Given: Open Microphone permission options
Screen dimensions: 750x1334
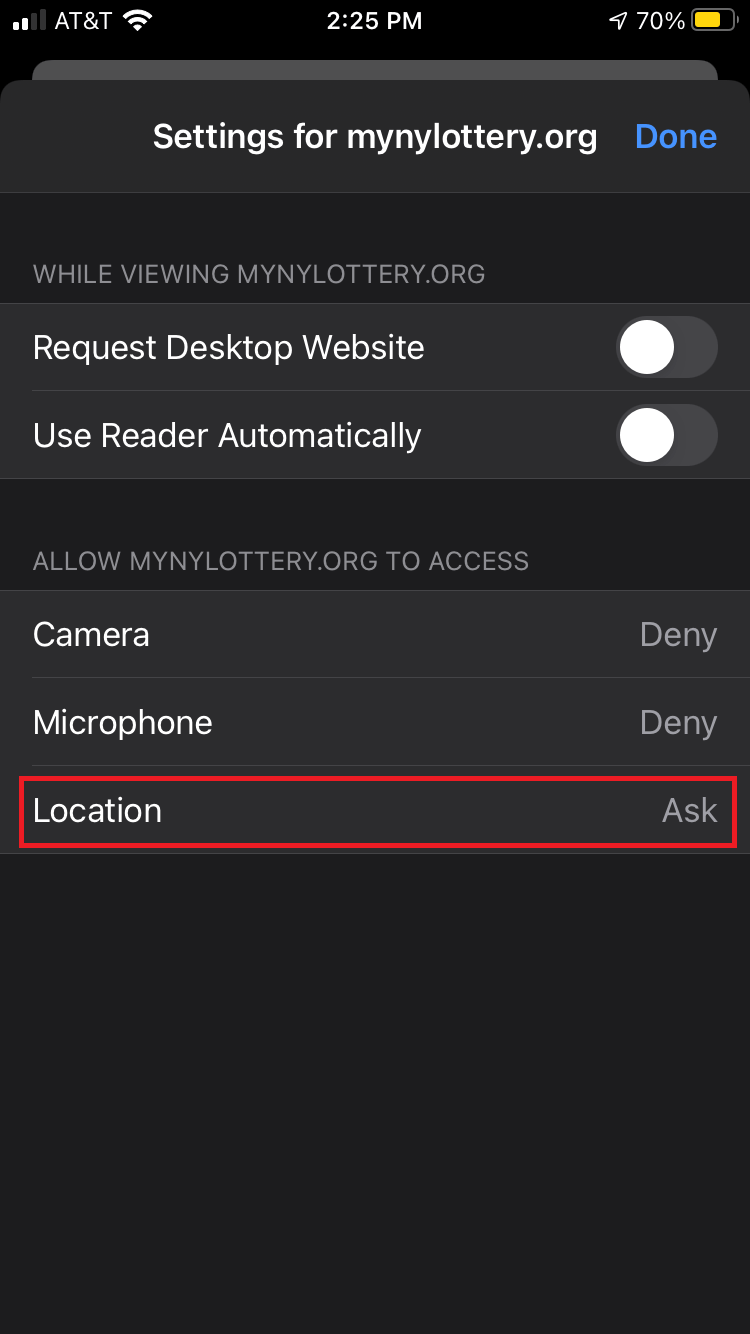Looking at the screenshot, I should coord(375,722).
